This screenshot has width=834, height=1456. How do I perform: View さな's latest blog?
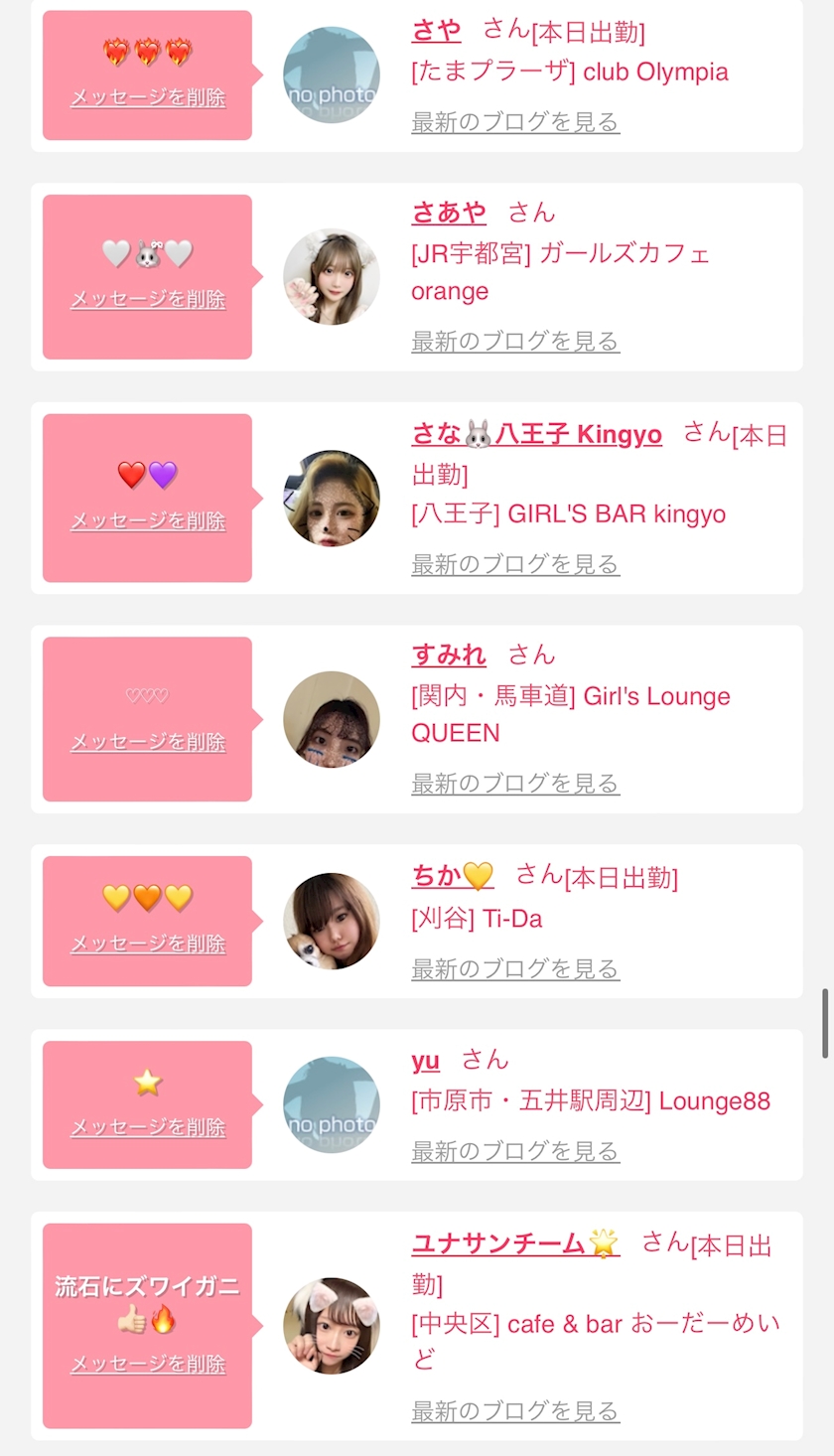click(x=515, y=564)
